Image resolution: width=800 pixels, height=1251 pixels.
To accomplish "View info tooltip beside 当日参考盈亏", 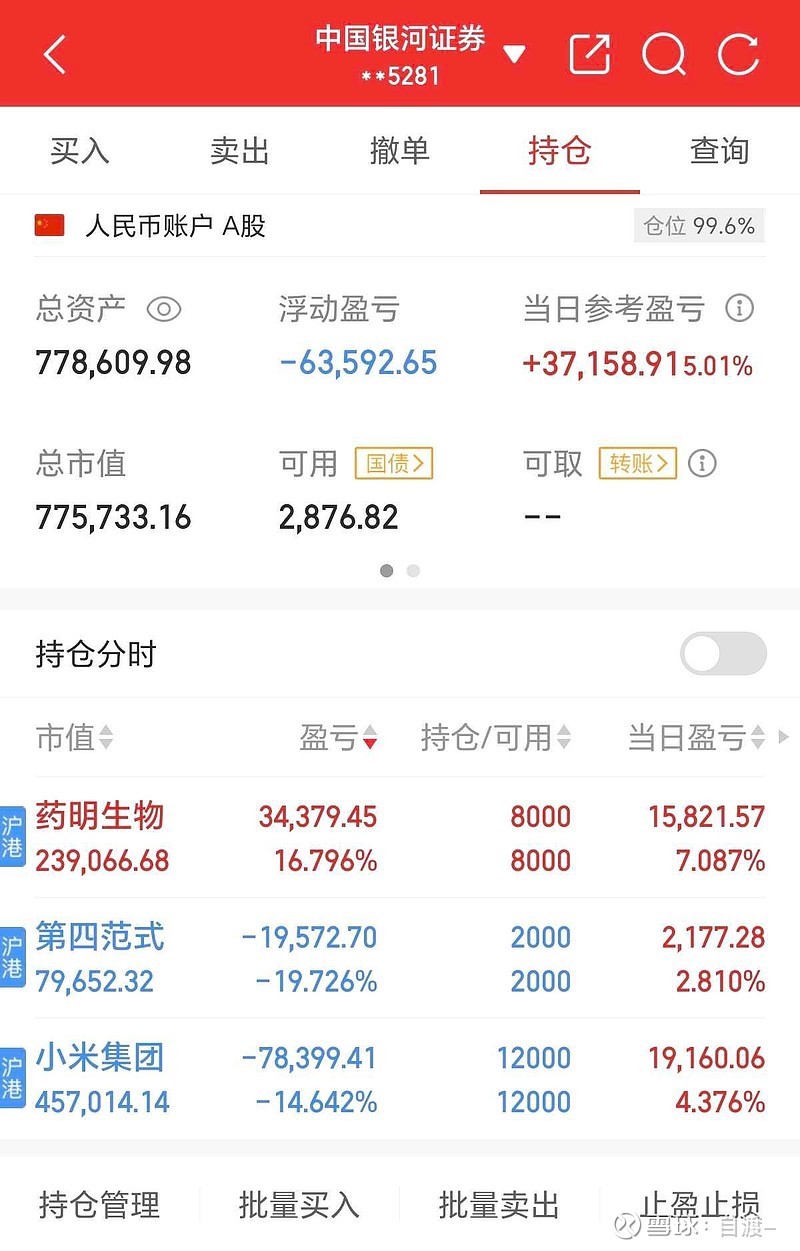I will tap(738, 309).
